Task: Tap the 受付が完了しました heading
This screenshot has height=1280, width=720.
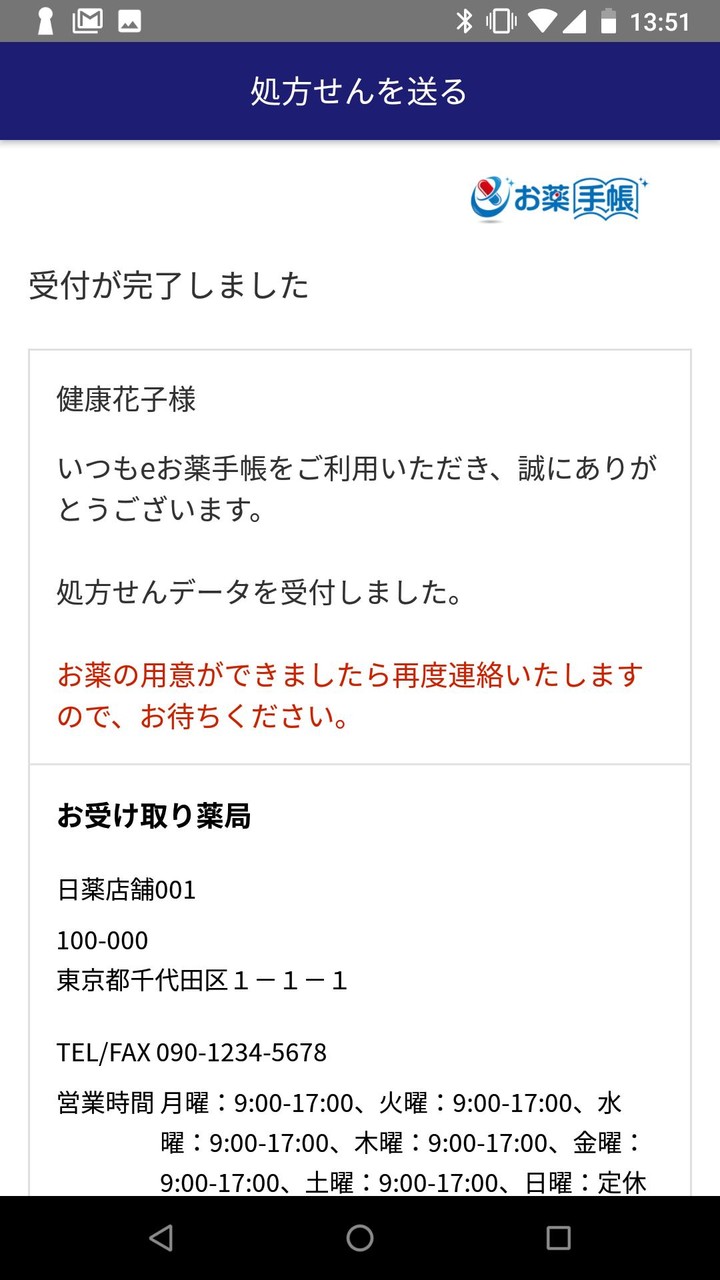Action: coord(169,286)
